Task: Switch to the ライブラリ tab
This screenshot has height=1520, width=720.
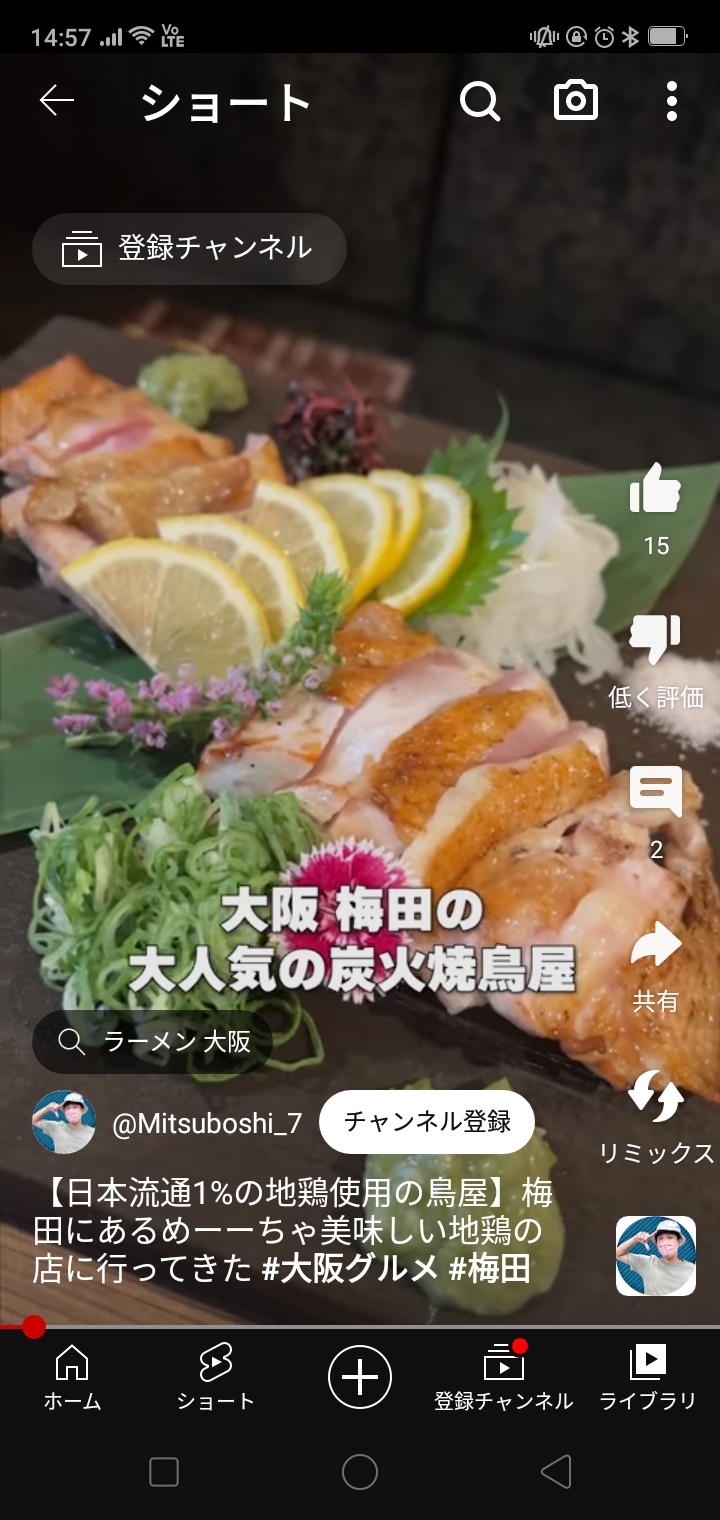Action: click(647, 1378)
